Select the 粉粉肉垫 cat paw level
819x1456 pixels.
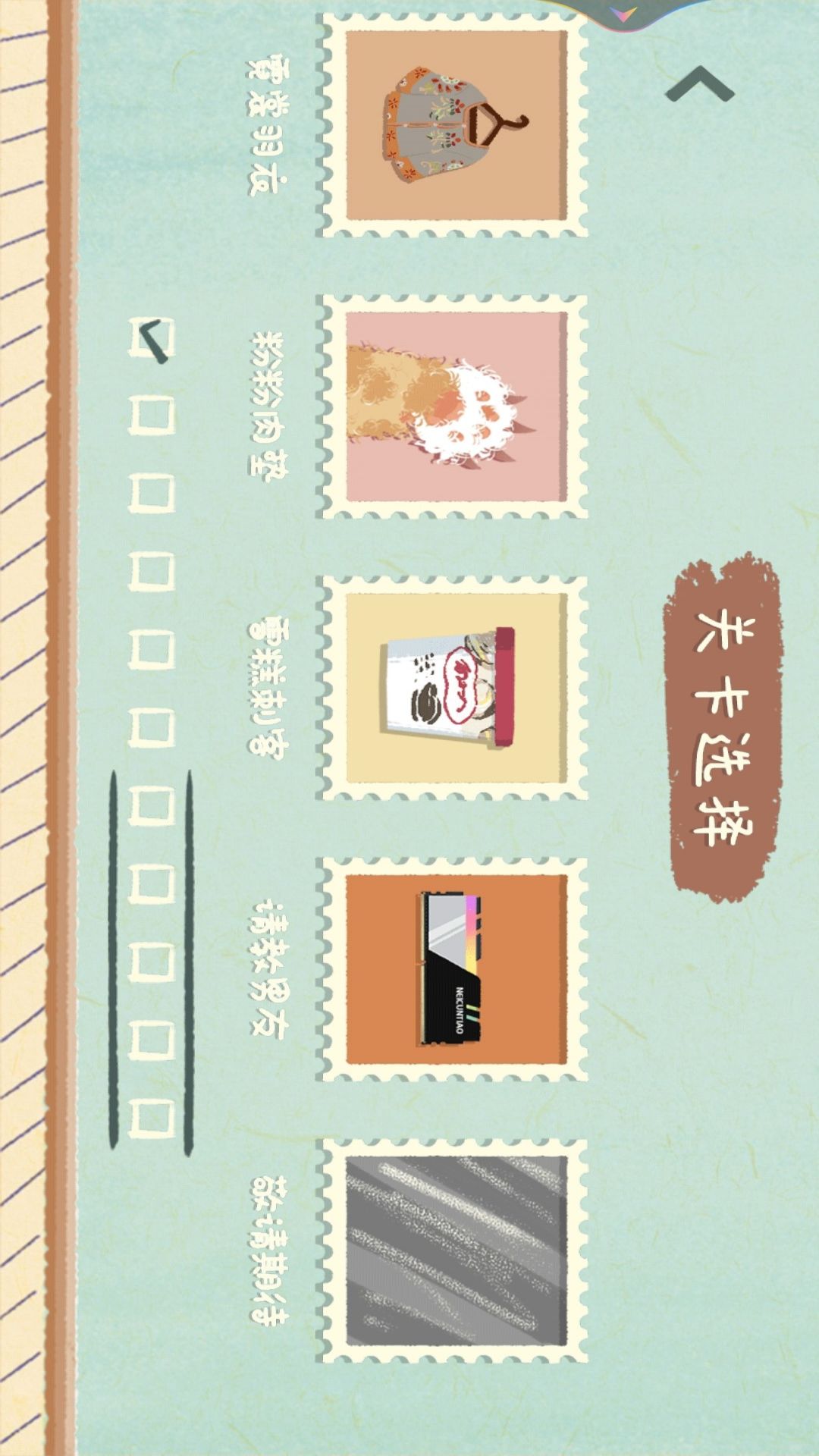[455, 407]
